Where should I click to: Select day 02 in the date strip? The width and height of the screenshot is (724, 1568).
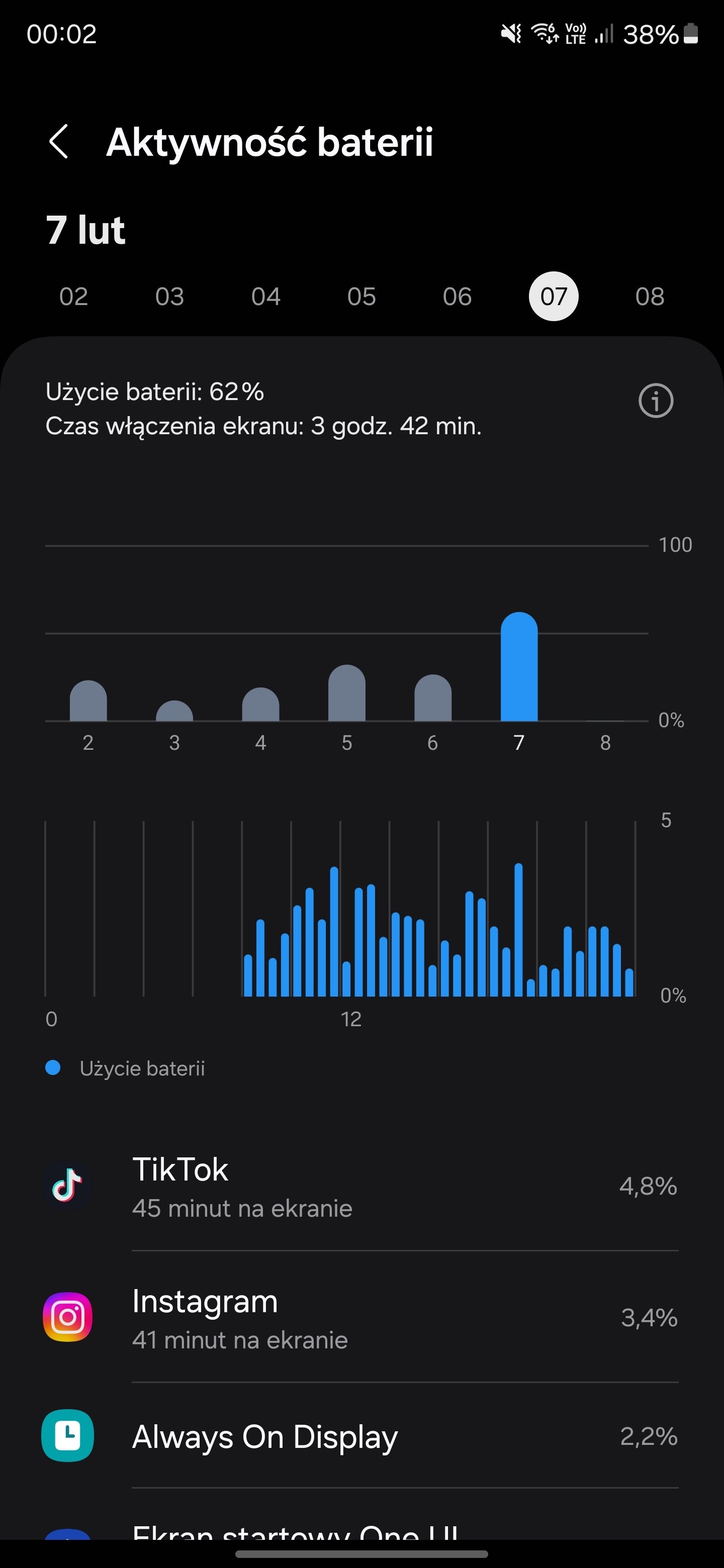tap(74, 297)
